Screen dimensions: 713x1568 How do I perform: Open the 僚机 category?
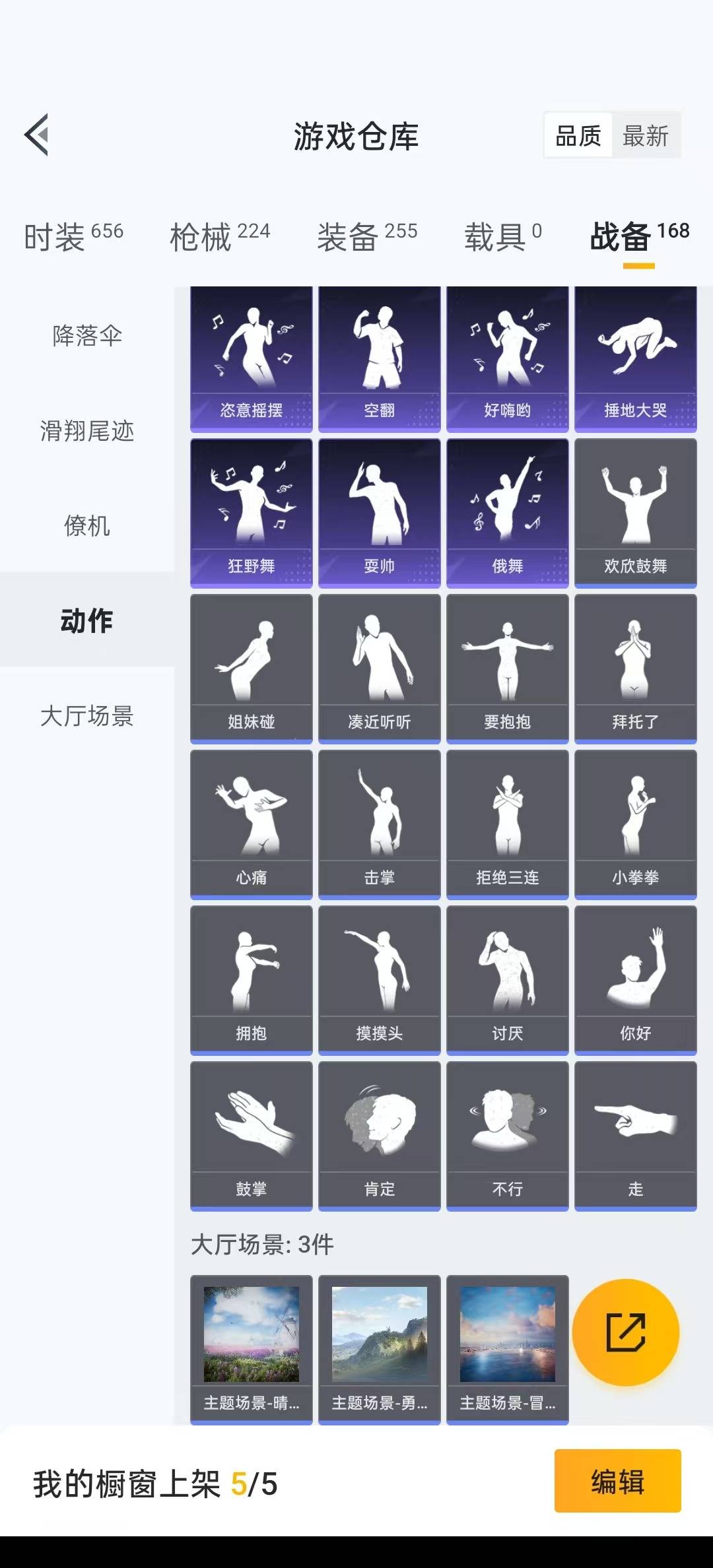(87, 526)
